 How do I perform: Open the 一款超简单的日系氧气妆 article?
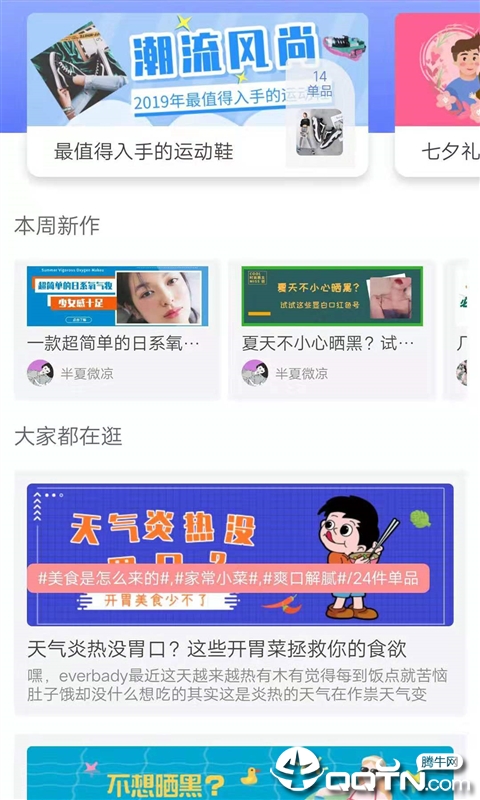click(117, 329)
